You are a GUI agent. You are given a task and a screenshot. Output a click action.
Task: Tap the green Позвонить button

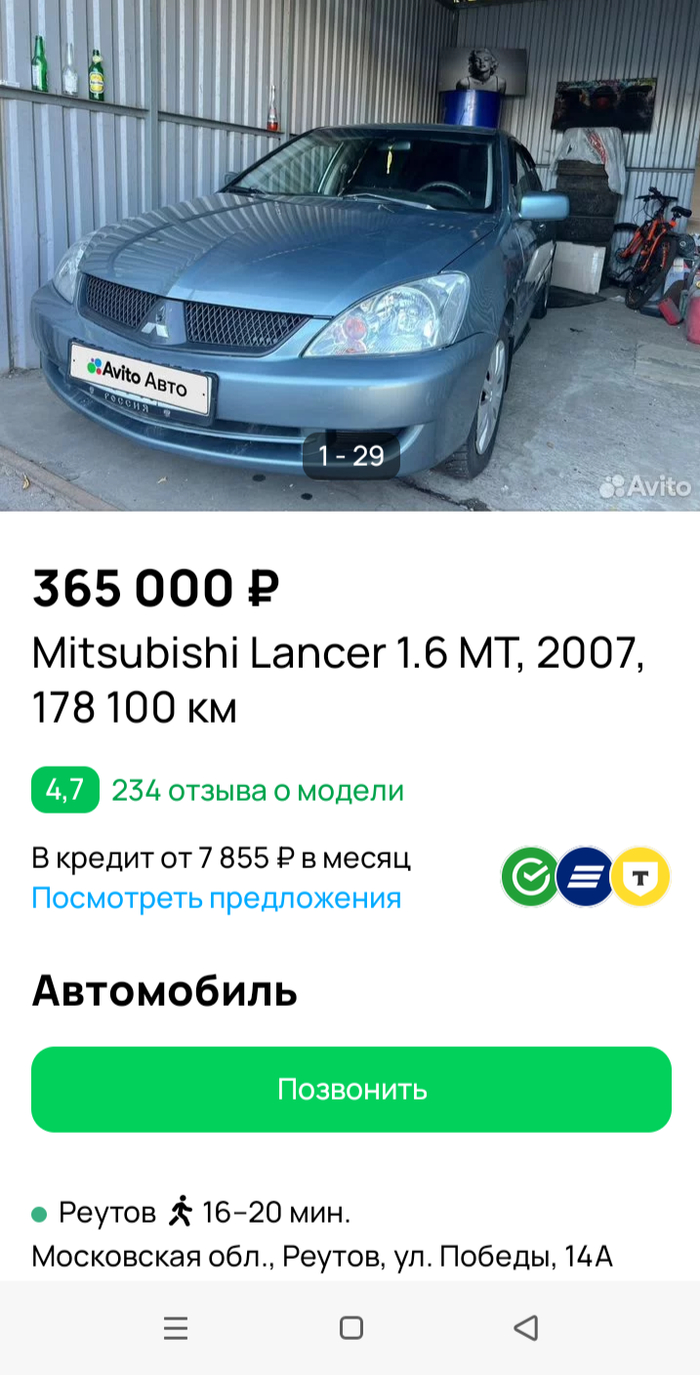coord(351,1089)
